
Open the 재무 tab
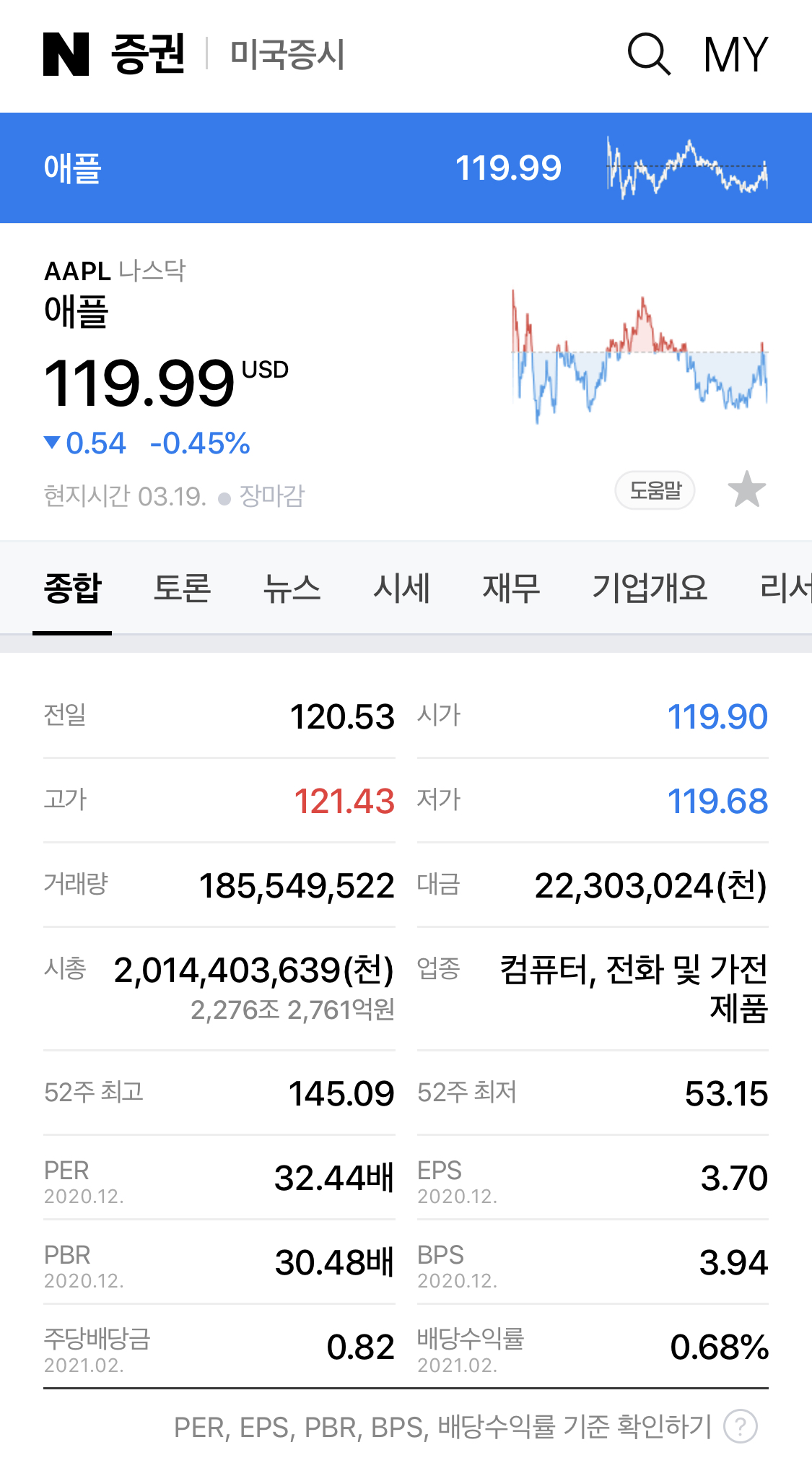(x=511, y=588)
